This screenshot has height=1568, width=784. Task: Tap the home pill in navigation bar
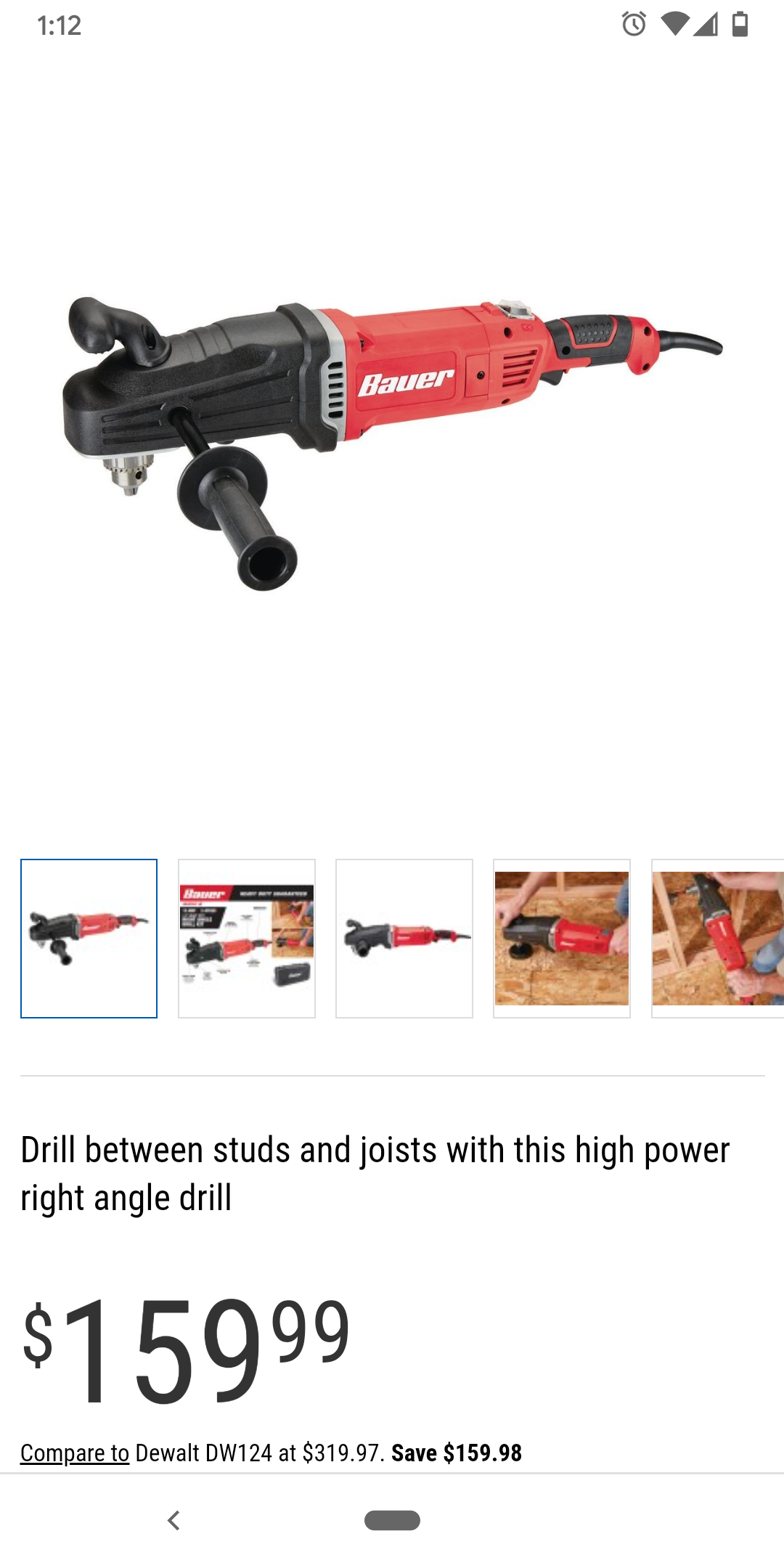point(392,1520)
